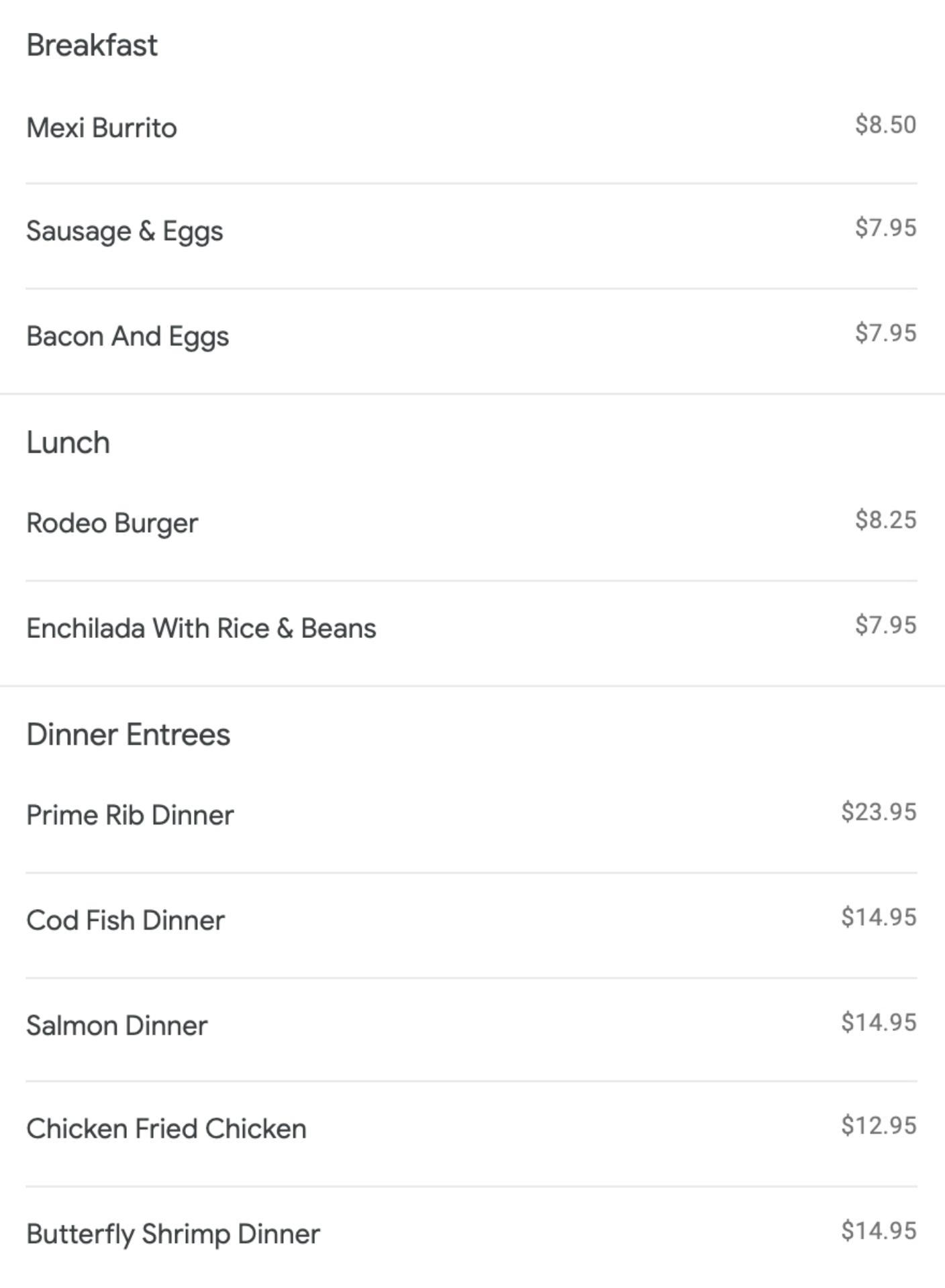Choose the Salmon Dinner entree
This screenshot has width=945, height=1288.
[117, 1026]
